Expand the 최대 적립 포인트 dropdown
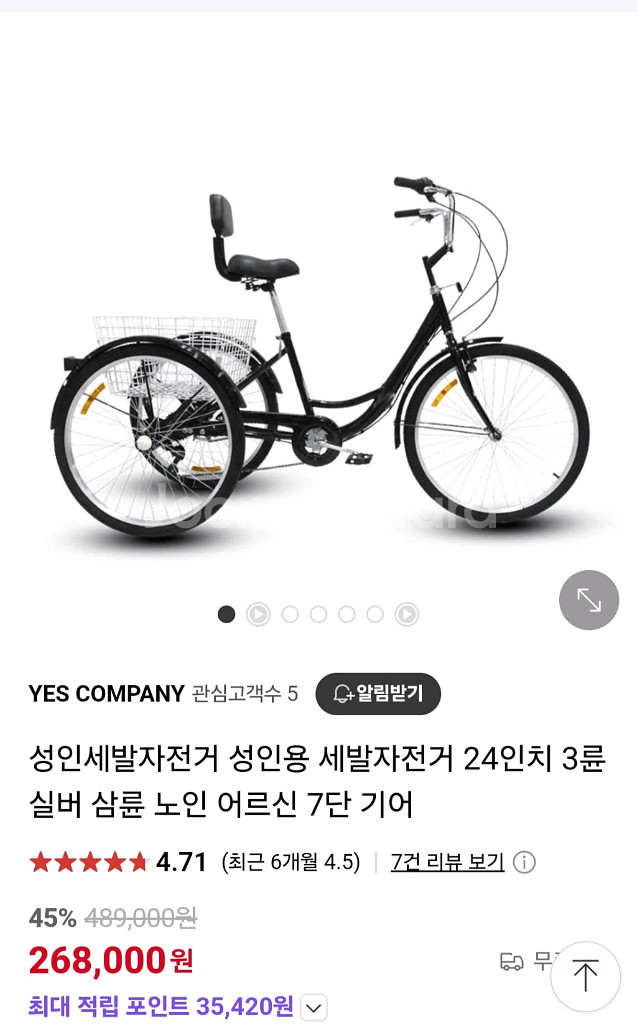This screenshot has height=1024, width=637. [x=314, y=1007]
